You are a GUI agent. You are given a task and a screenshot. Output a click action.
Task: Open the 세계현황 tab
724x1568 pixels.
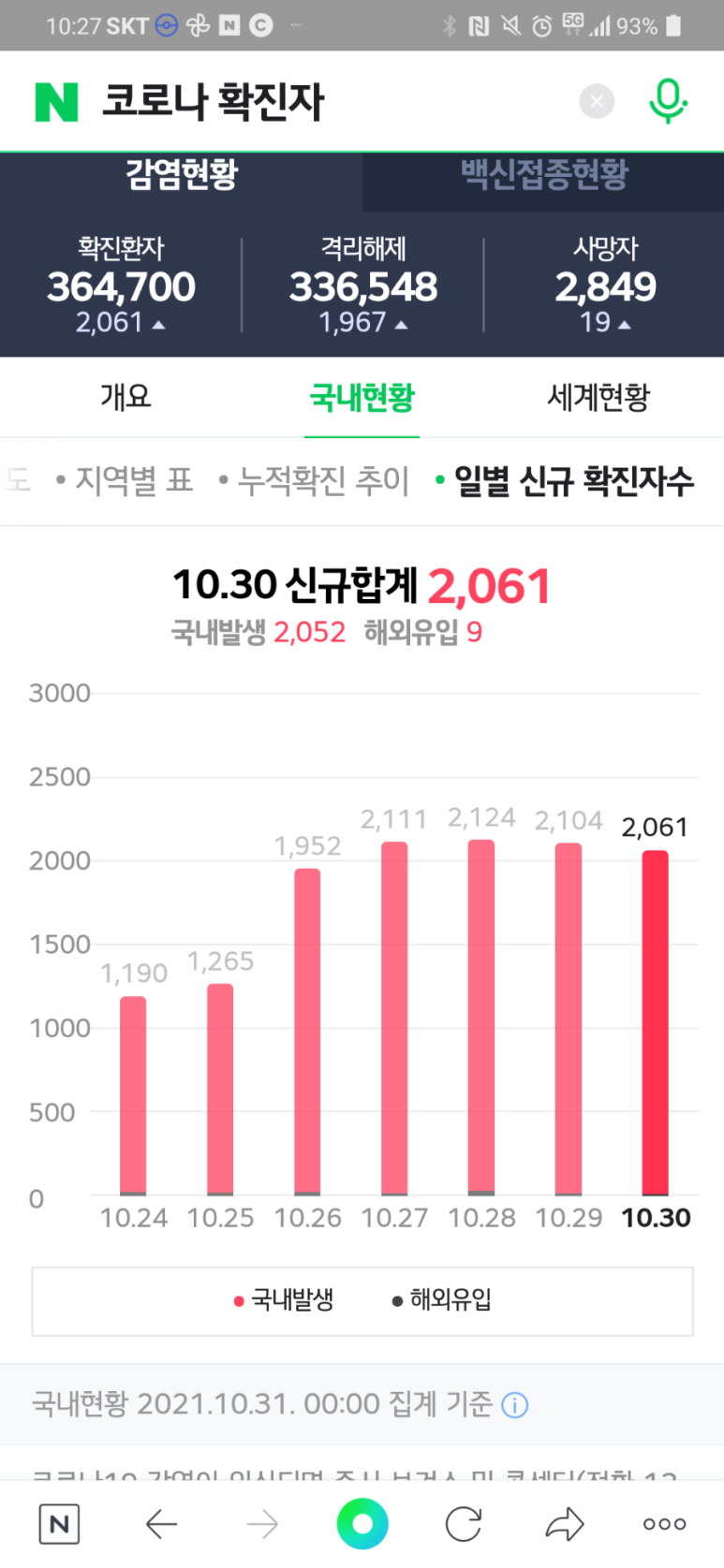tap(598, 397)
